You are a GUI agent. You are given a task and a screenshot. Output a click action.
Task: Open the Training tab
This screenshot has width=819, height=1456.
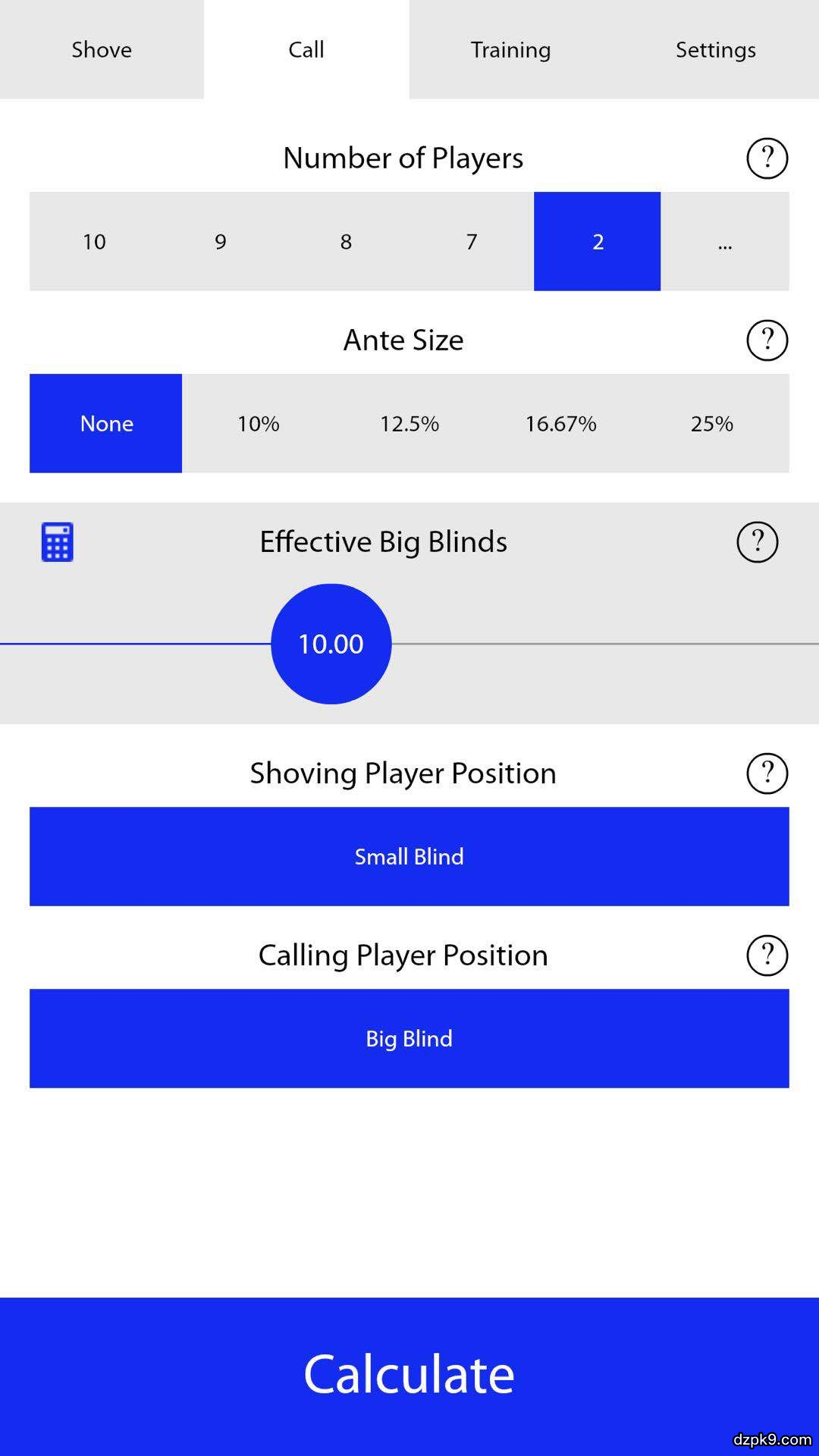pos(510,50)
